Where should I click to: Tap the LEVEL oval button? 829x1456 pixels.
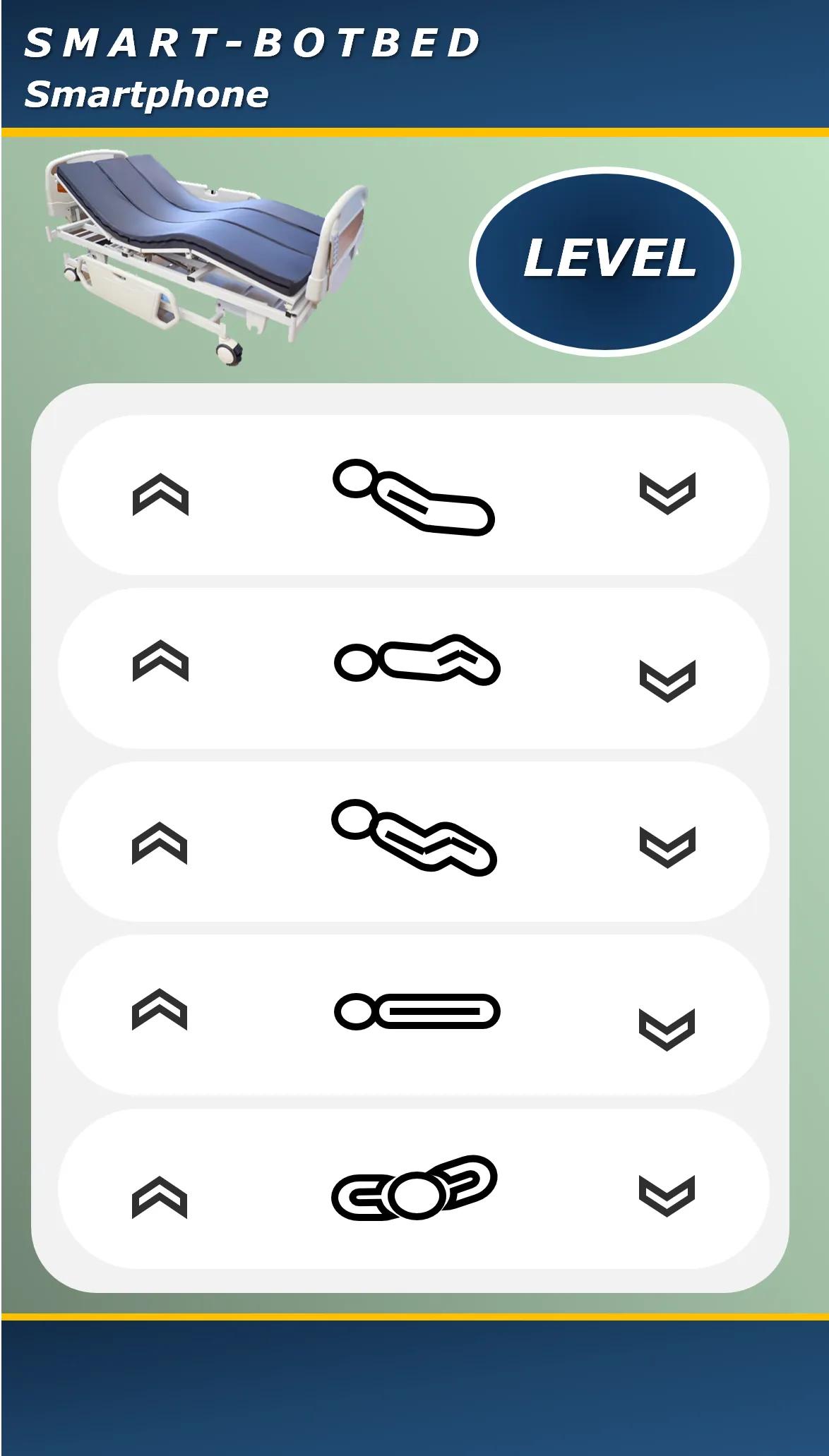pos(605,262)
